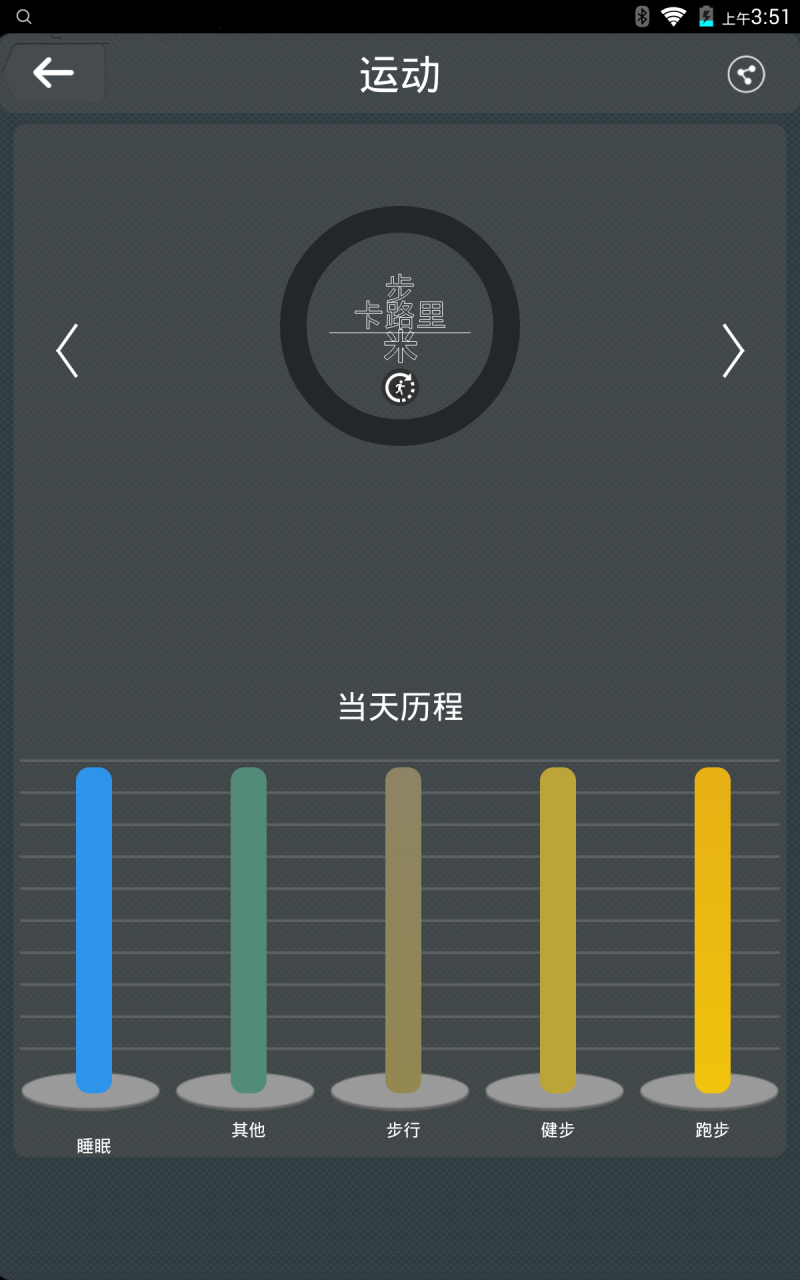The width and height of the screenshot is (800, 1280).
Task: Tap the circular activity ring
Action: click(x=400, y=326)
